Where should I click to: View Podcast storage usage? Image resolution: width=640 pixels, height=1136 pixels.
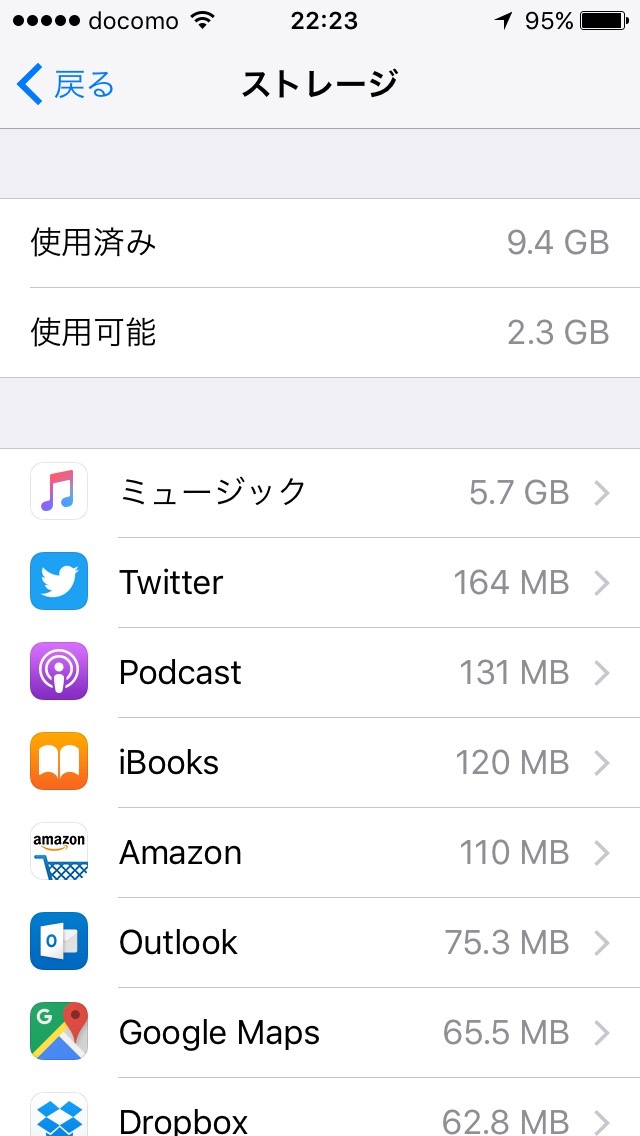click(320, 672)
